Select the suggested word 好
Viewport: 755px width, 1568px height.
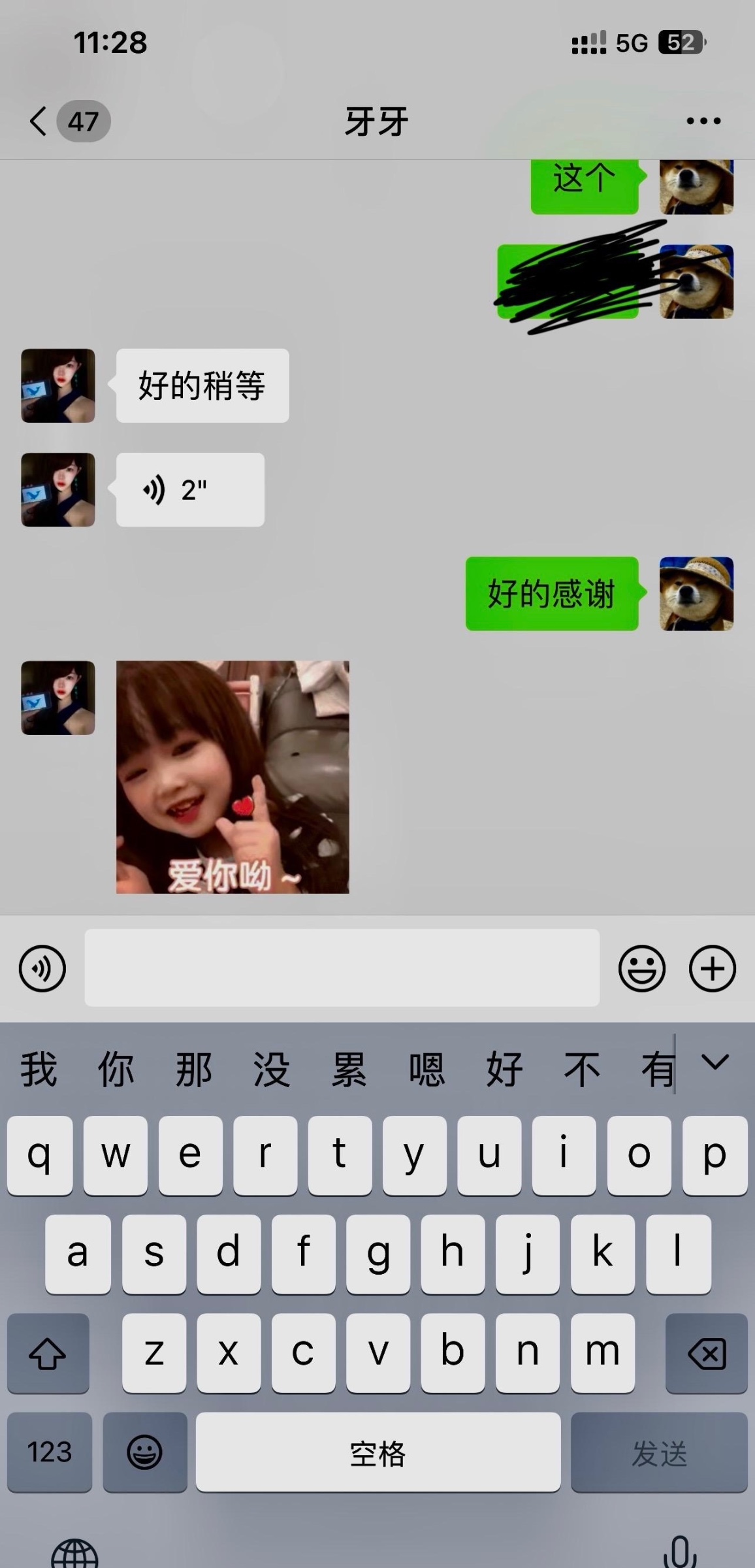[x=504, y=1070]
